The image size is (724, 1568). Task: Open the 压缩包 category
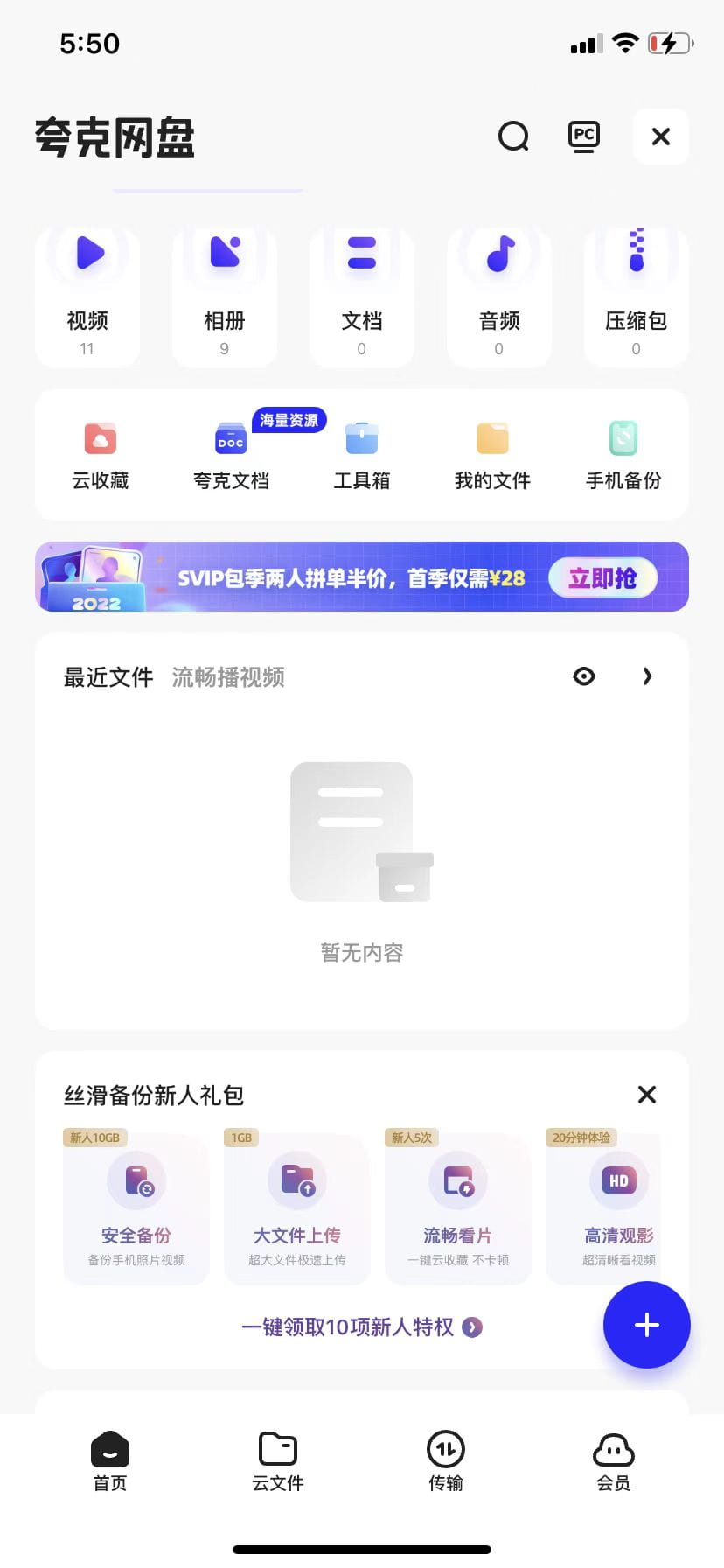pyautogui.click(x=637, y=295)
